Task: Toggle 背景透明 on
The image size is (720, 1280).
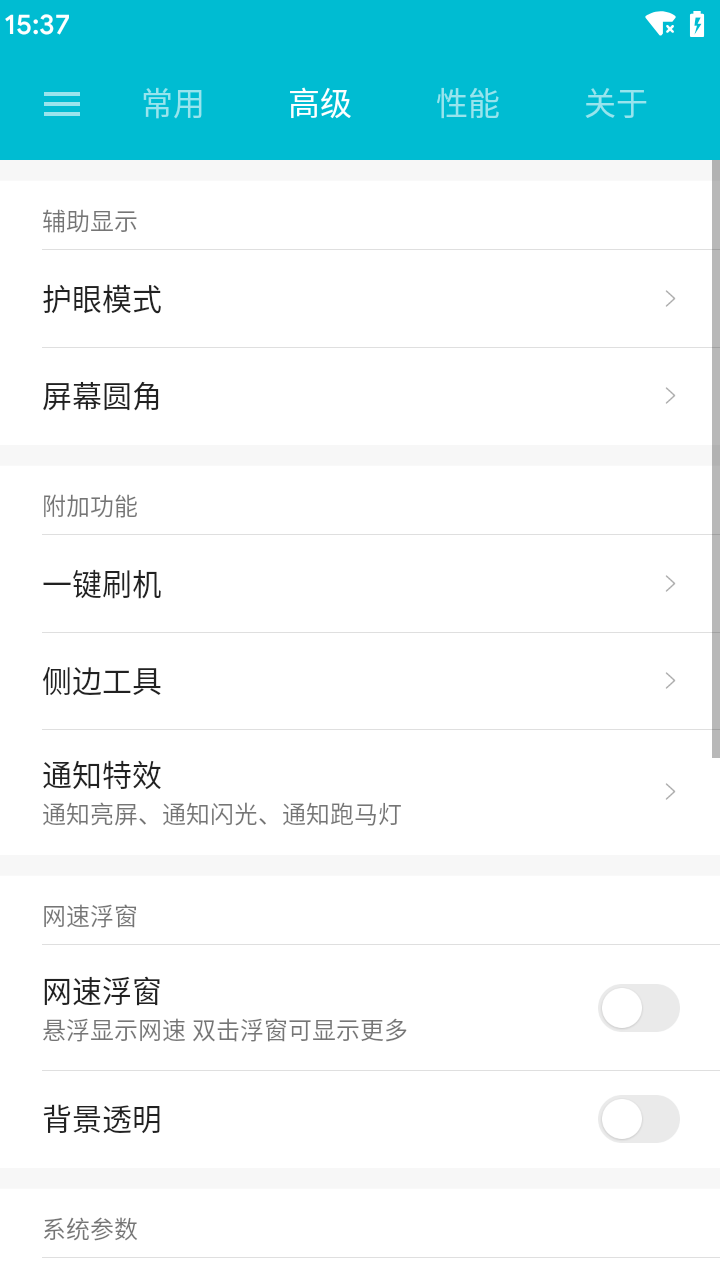Action: (638, 1119)
